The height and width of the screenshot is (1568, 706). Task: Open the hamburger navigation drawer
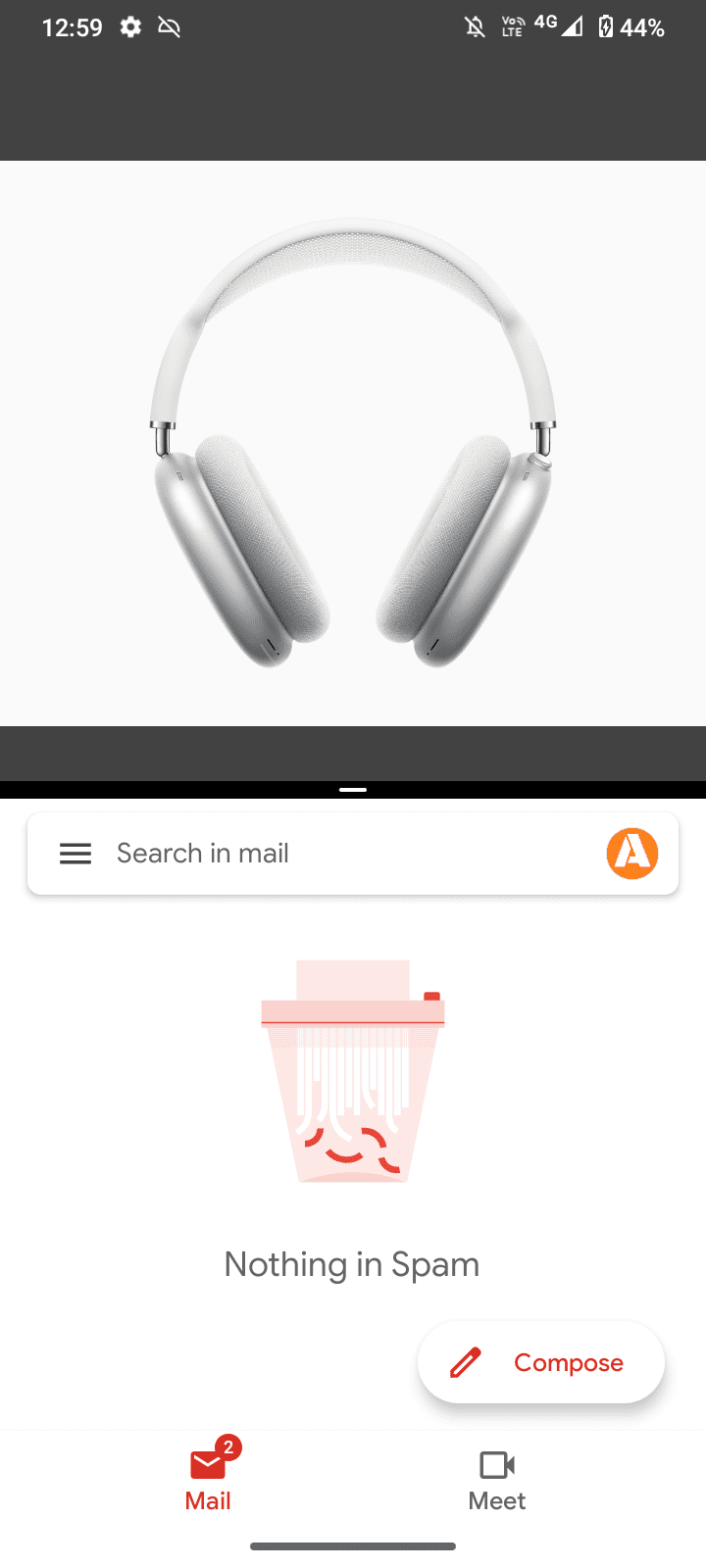pos(76,854)
